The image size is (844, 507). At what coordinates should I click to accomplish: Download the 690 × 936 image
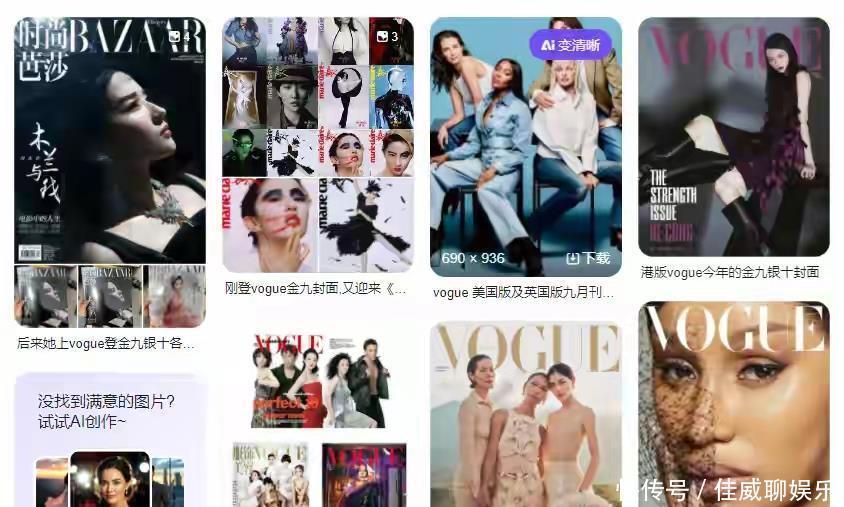tap(588, 258)
